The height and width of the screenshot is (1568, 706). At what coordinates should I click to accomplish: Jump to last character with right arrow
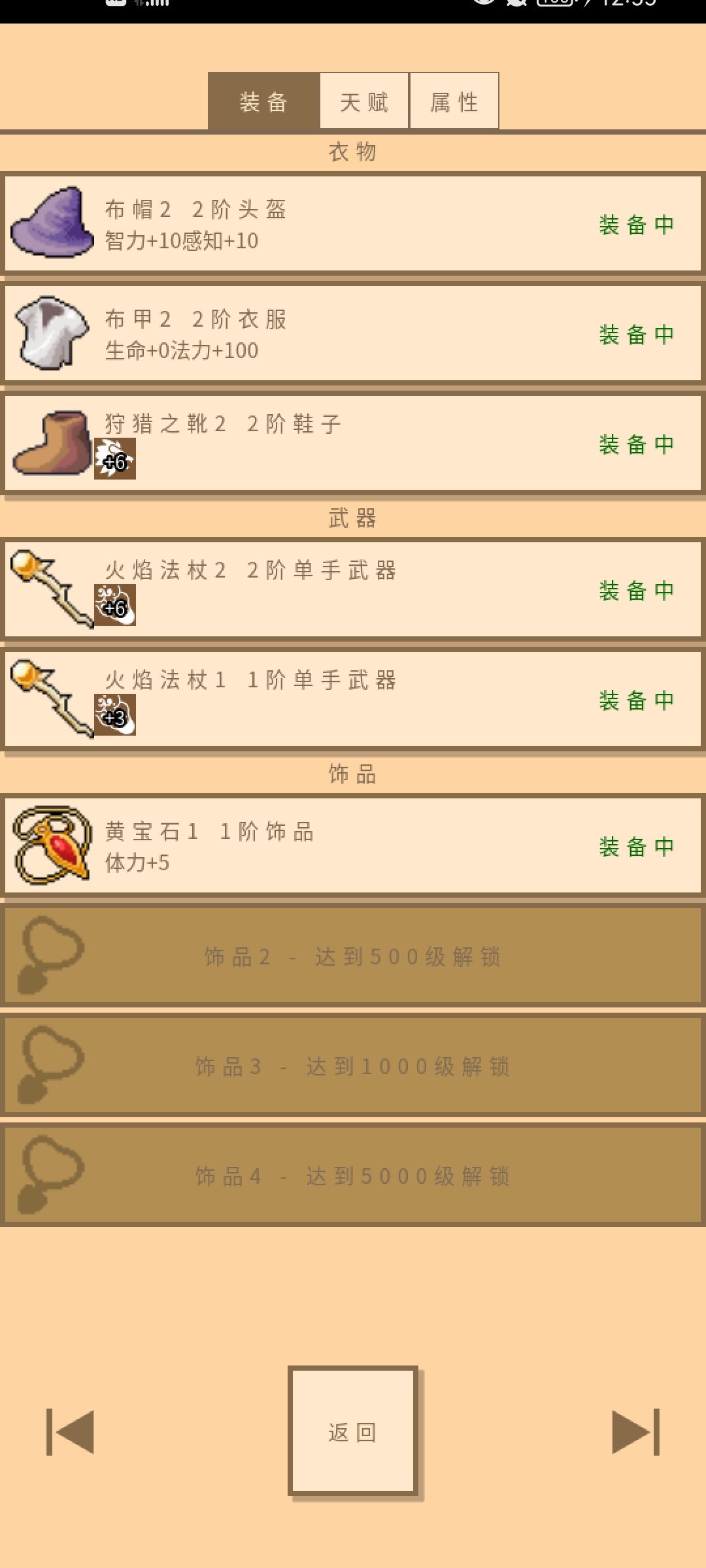click(636, 1432)
